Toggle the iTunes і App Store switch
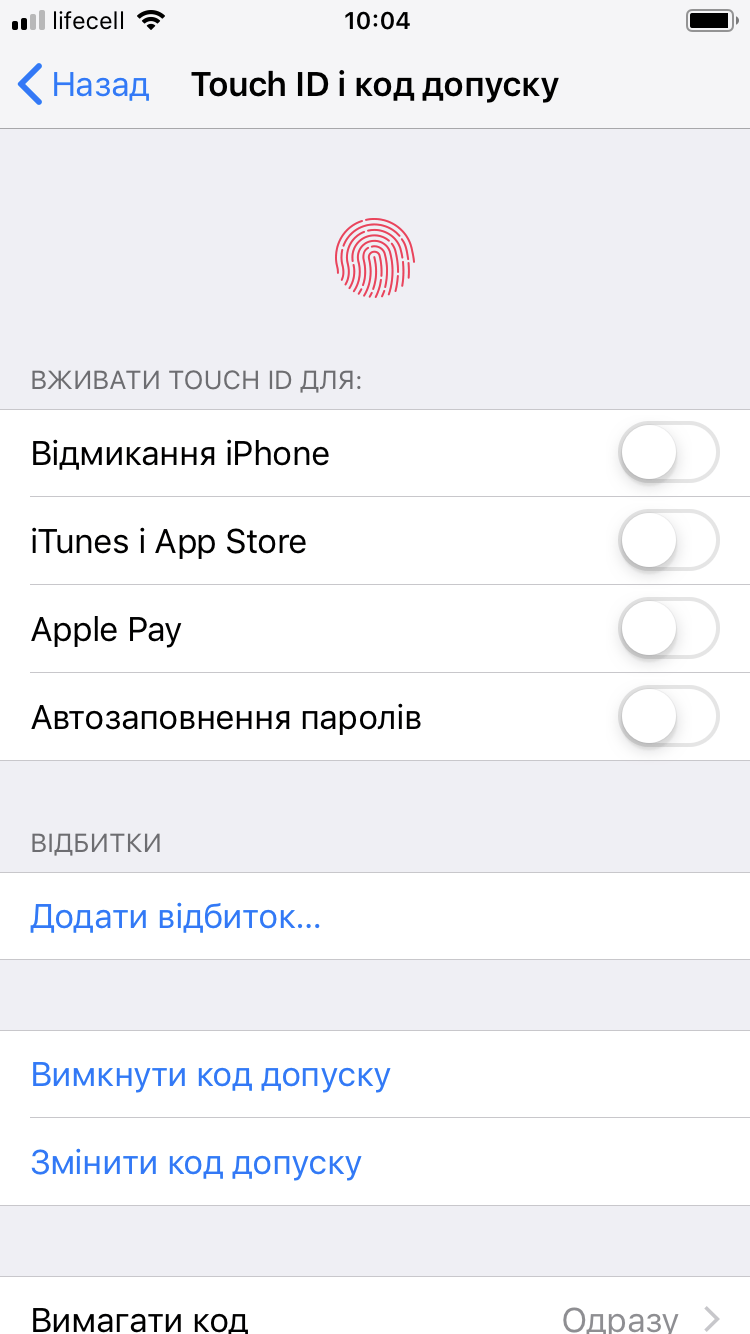Screen dimensions: 750x1334 (669, 541)
